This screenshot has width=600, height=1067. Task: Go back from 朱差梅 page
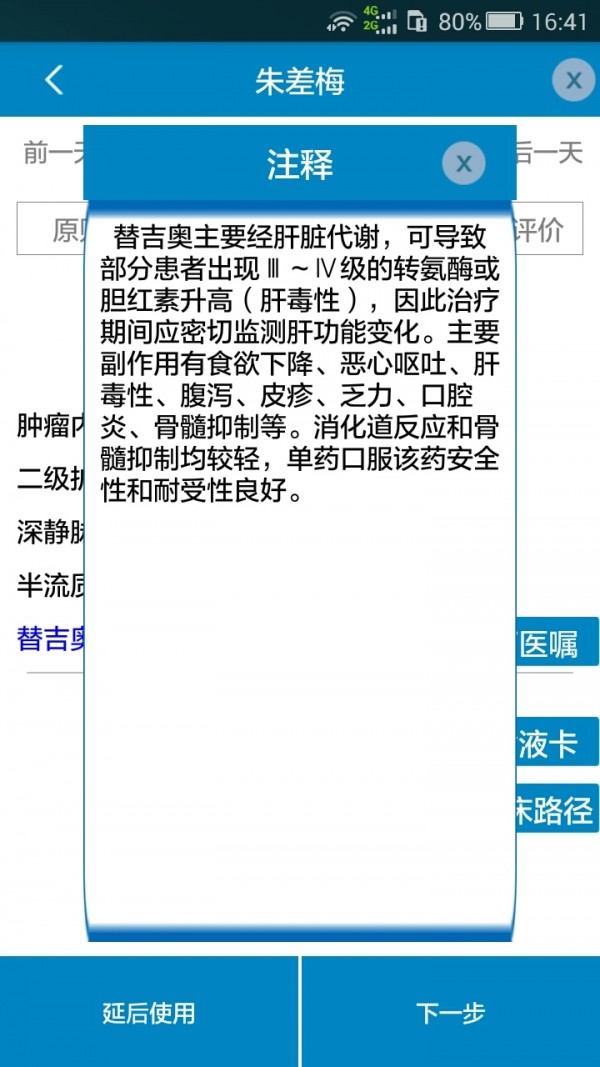coord(54,80)
